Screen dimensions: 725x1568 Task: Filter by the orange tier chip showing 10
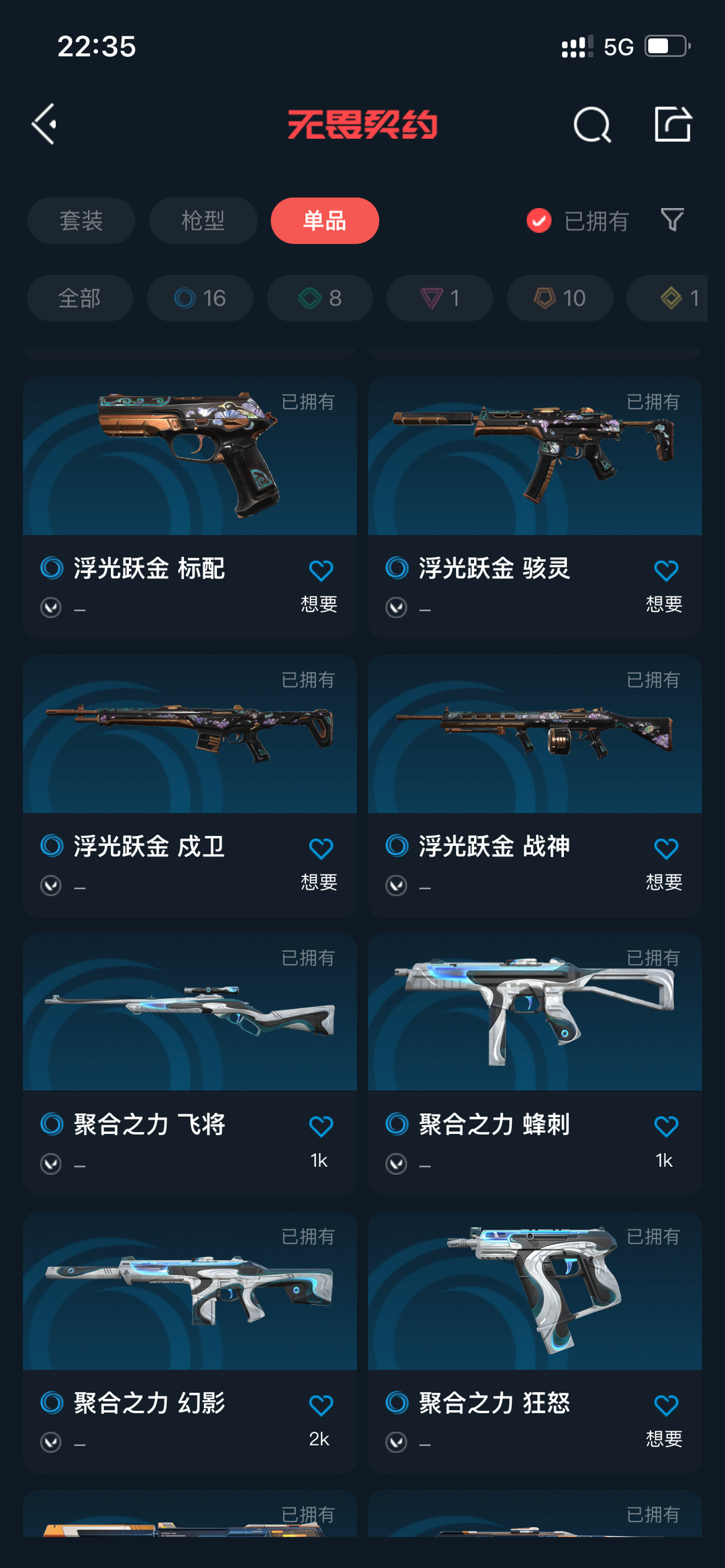560,298
